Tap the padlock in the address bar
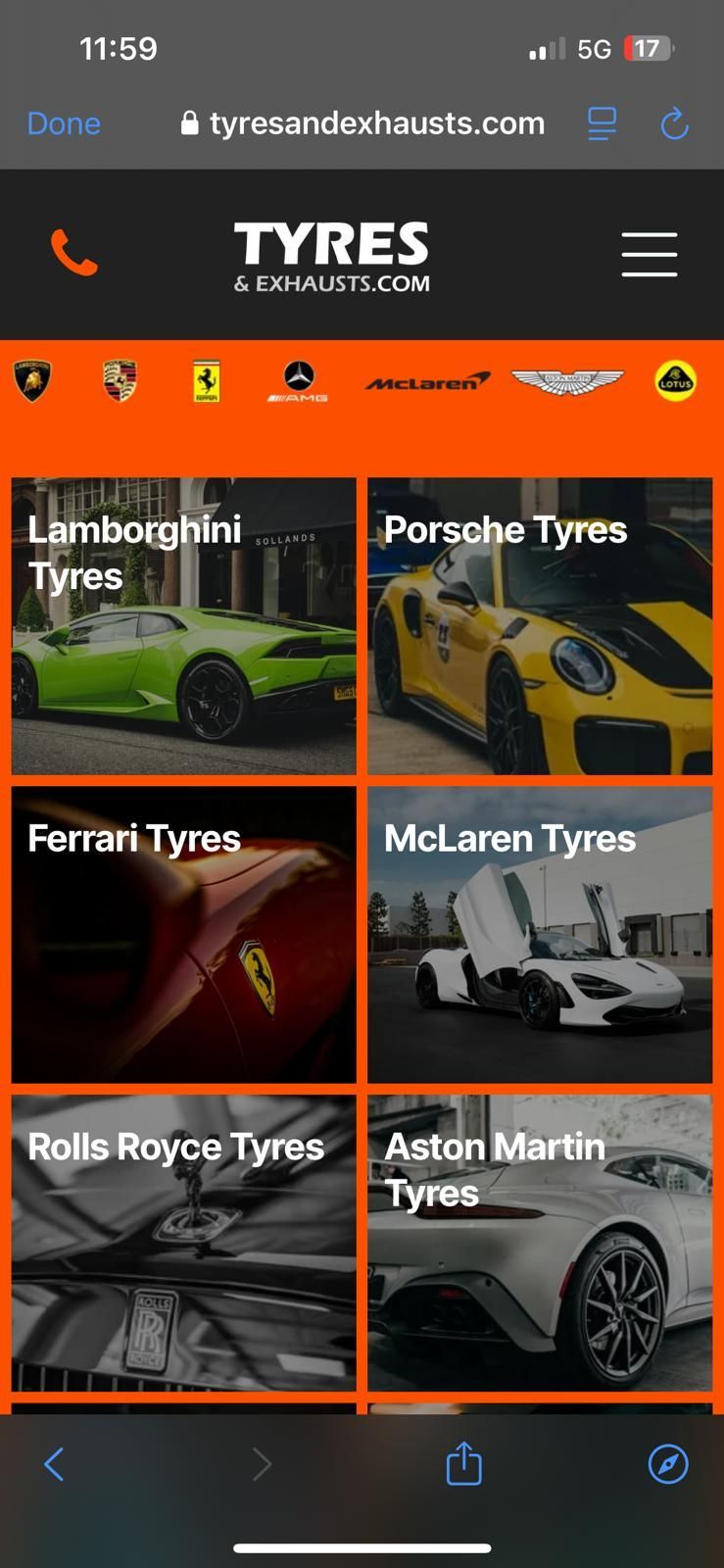724x1568 pixels. click(188, 122)
